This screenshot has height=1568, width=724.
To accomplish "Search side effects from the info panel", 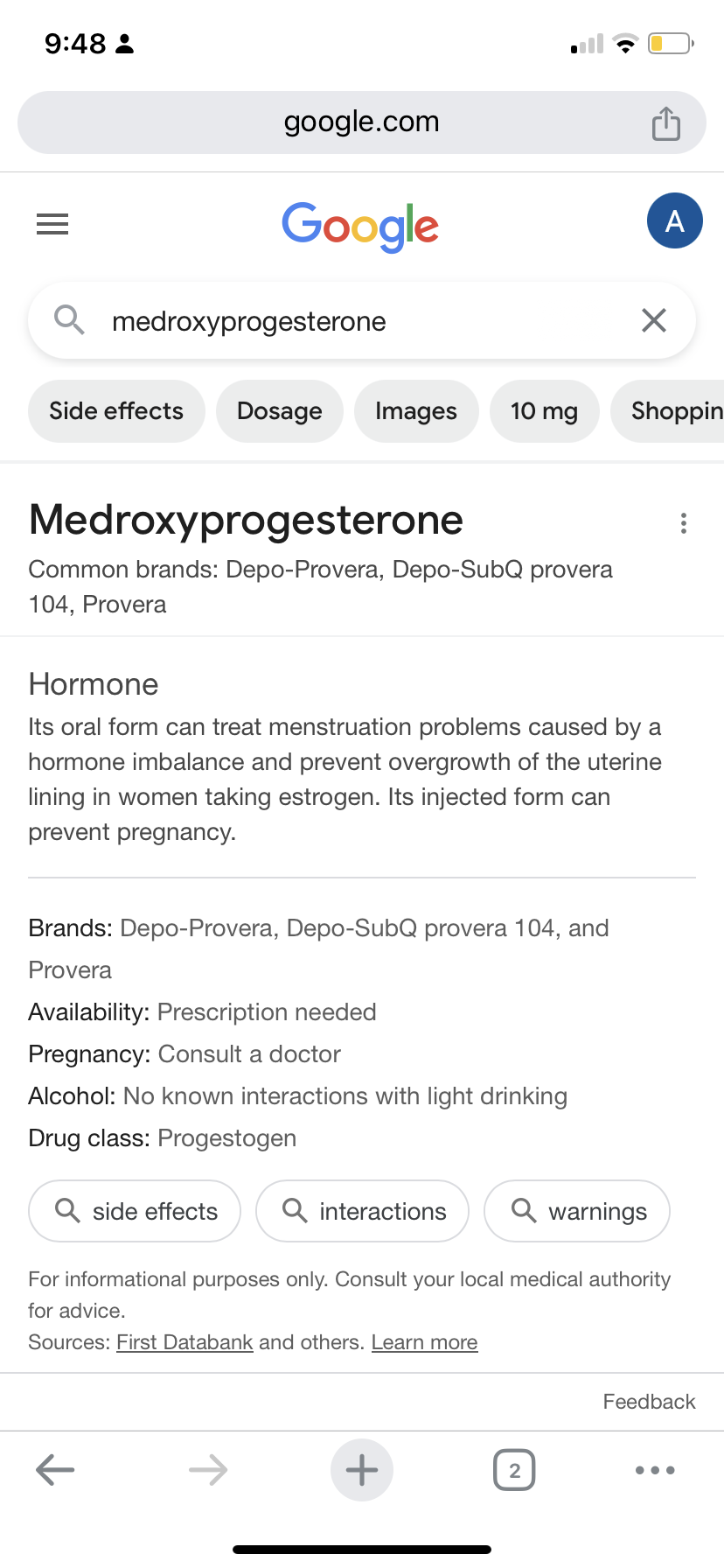I will [x=135, y=1211].
